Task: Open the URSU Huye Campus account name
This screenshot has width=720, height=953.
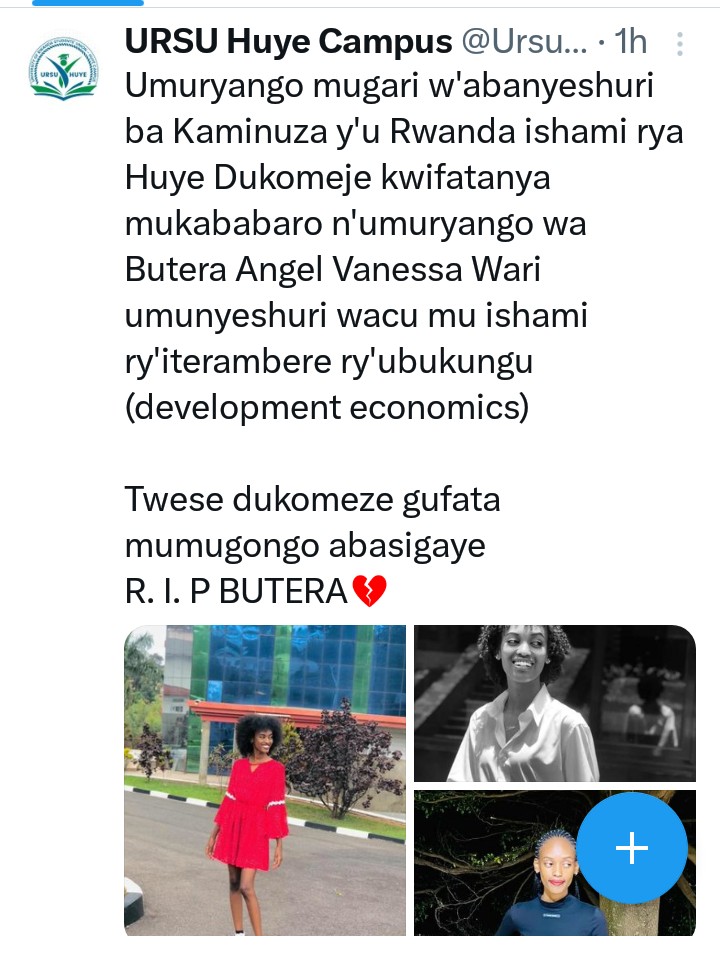Action: coord(288,42)
